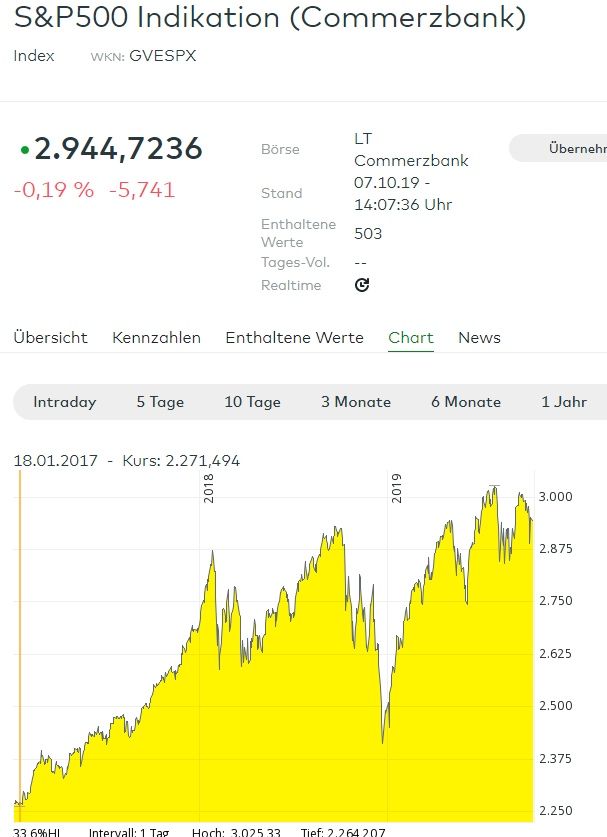Switch chart to 3 Monate

[x=356, y=402]
